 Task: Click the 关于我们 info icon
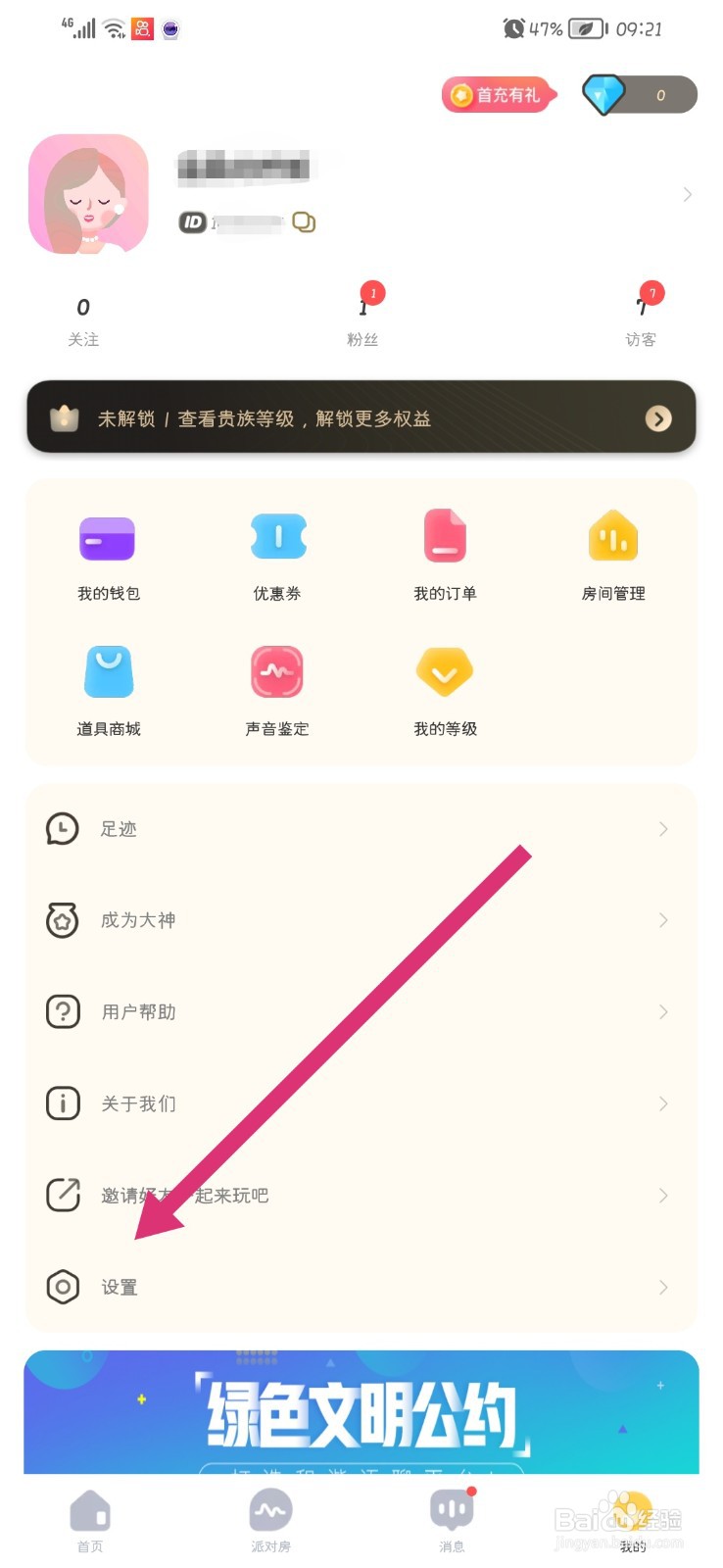pos(62,1102)
